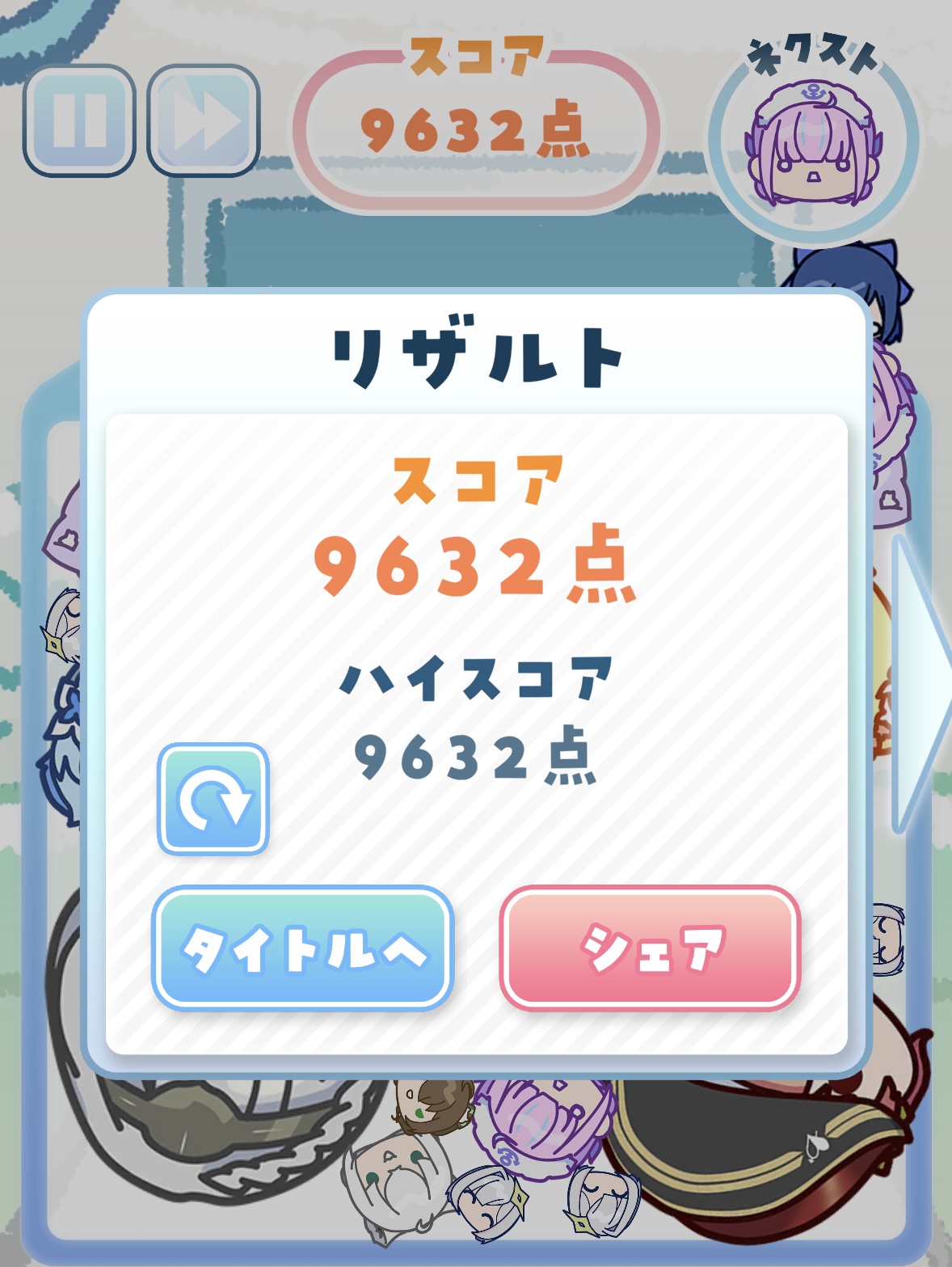Share the score with シェア
This screenshot has height=1267, width=952.
[650, 948]
